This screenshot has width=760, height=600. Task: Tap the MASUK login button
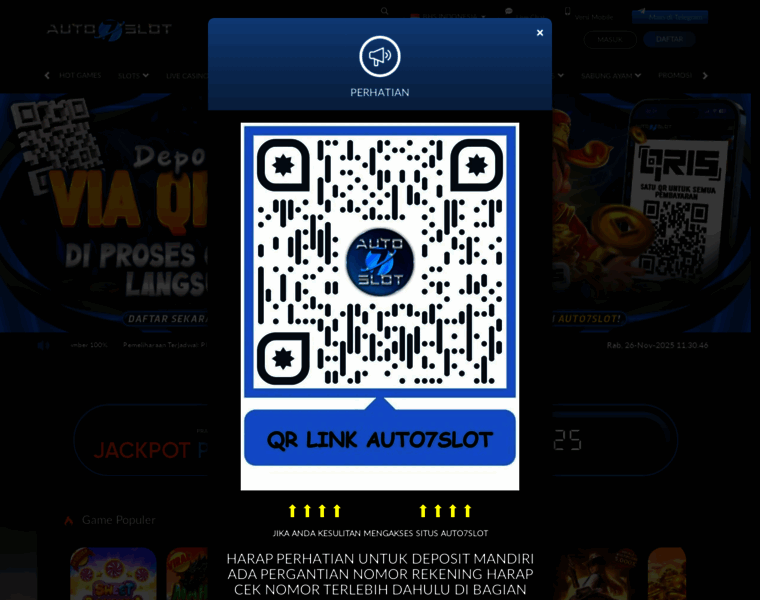point(610,39)
